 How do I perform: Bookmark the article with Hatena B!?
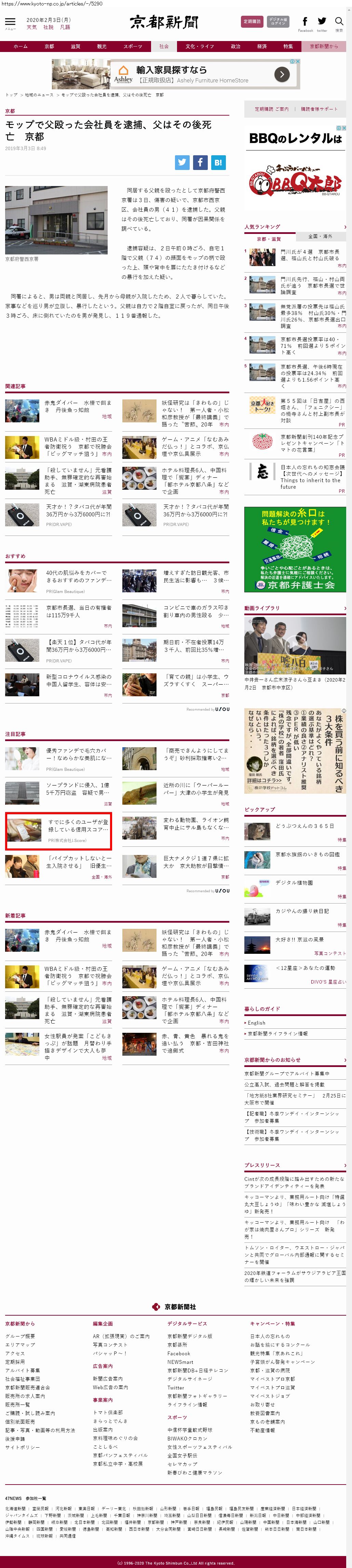click(x=218, y=162)
